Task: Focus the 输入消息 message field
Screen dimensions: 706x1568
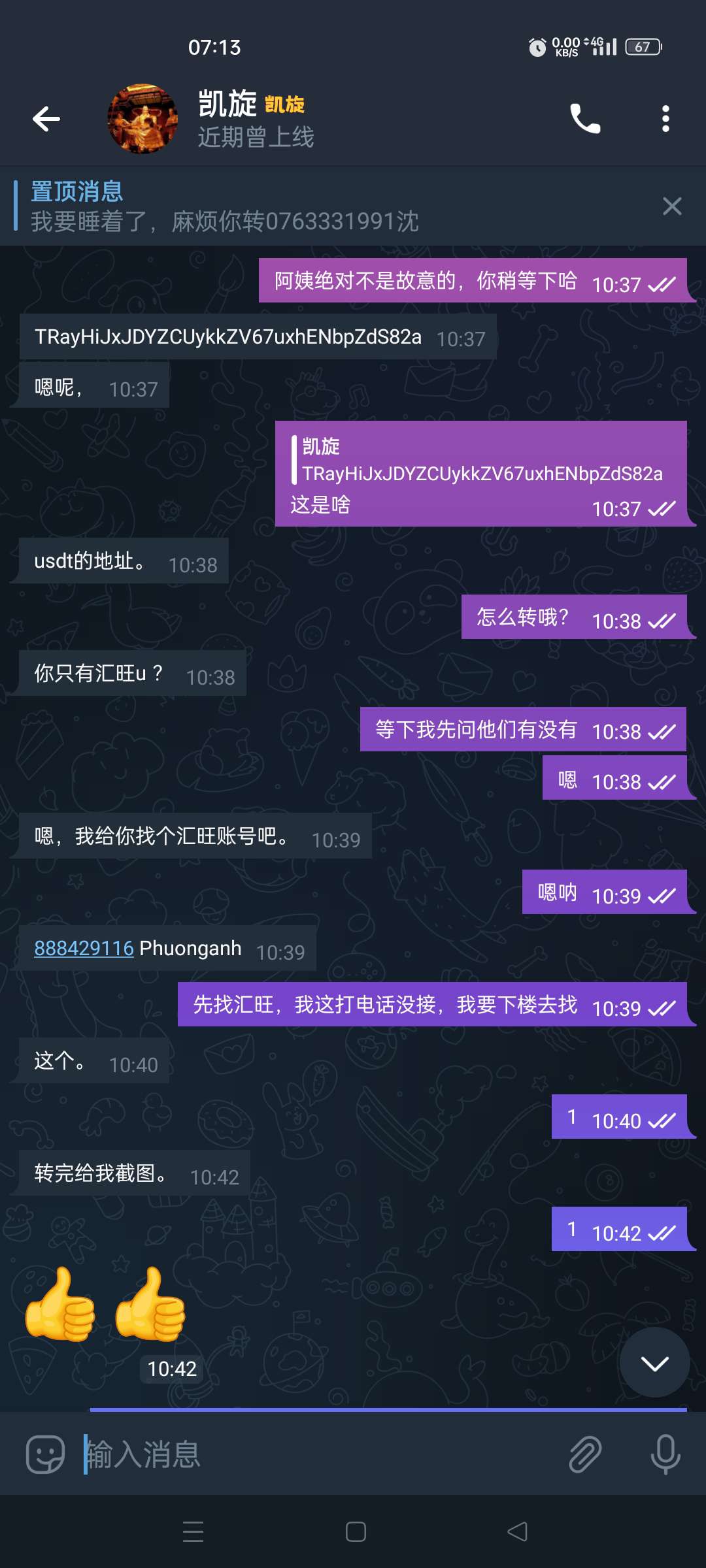Action: coord(314,1455)
